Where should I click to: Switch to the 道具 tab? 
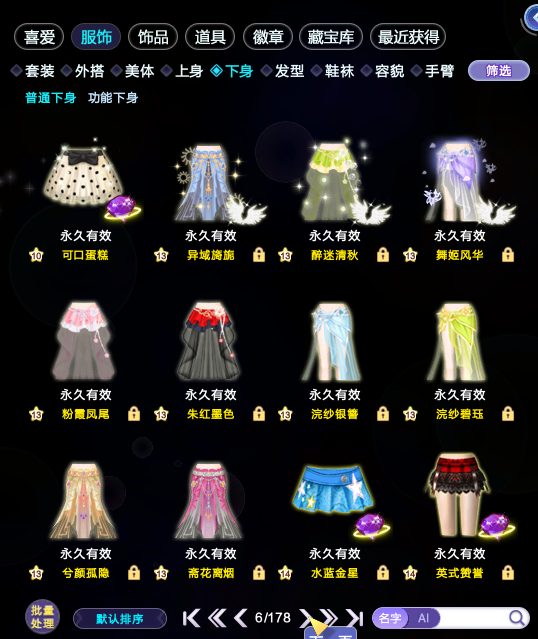pos(210,37)
